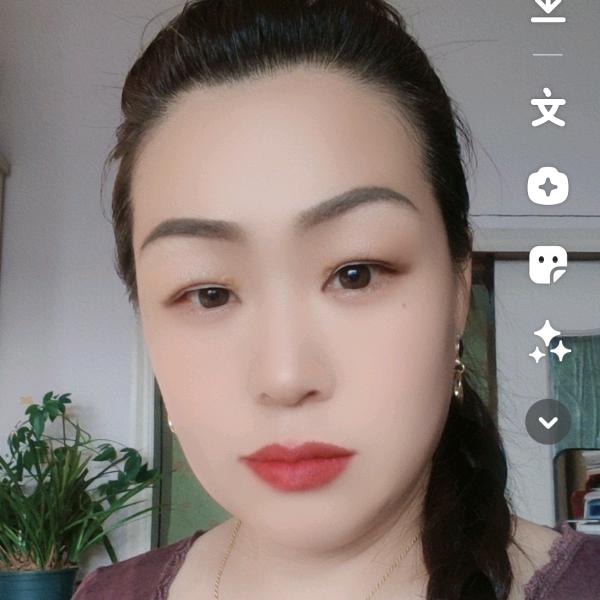
Task: Open the stickers icon
Action: pyautogui.click(x=548, y=265)
